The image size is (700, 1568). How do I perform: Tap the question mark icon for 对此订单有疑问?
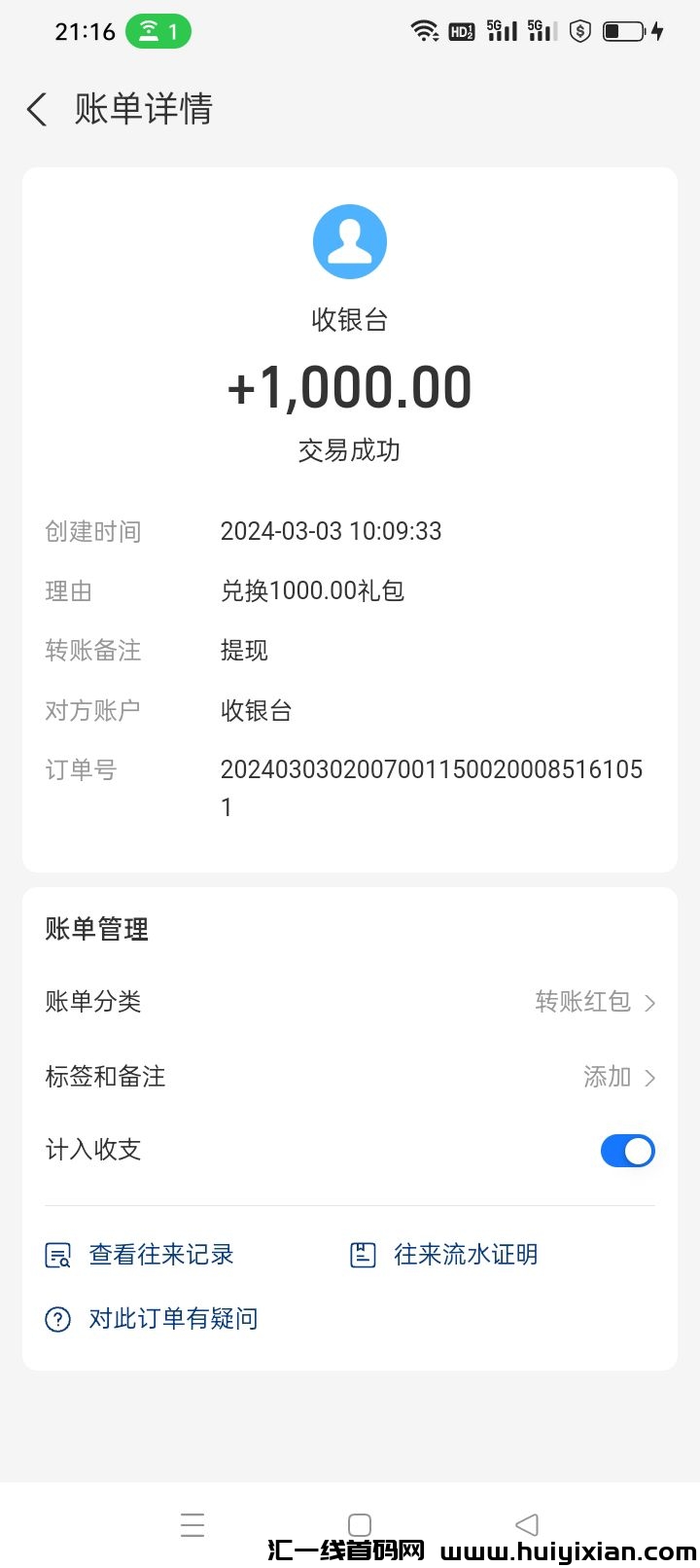57,1318
